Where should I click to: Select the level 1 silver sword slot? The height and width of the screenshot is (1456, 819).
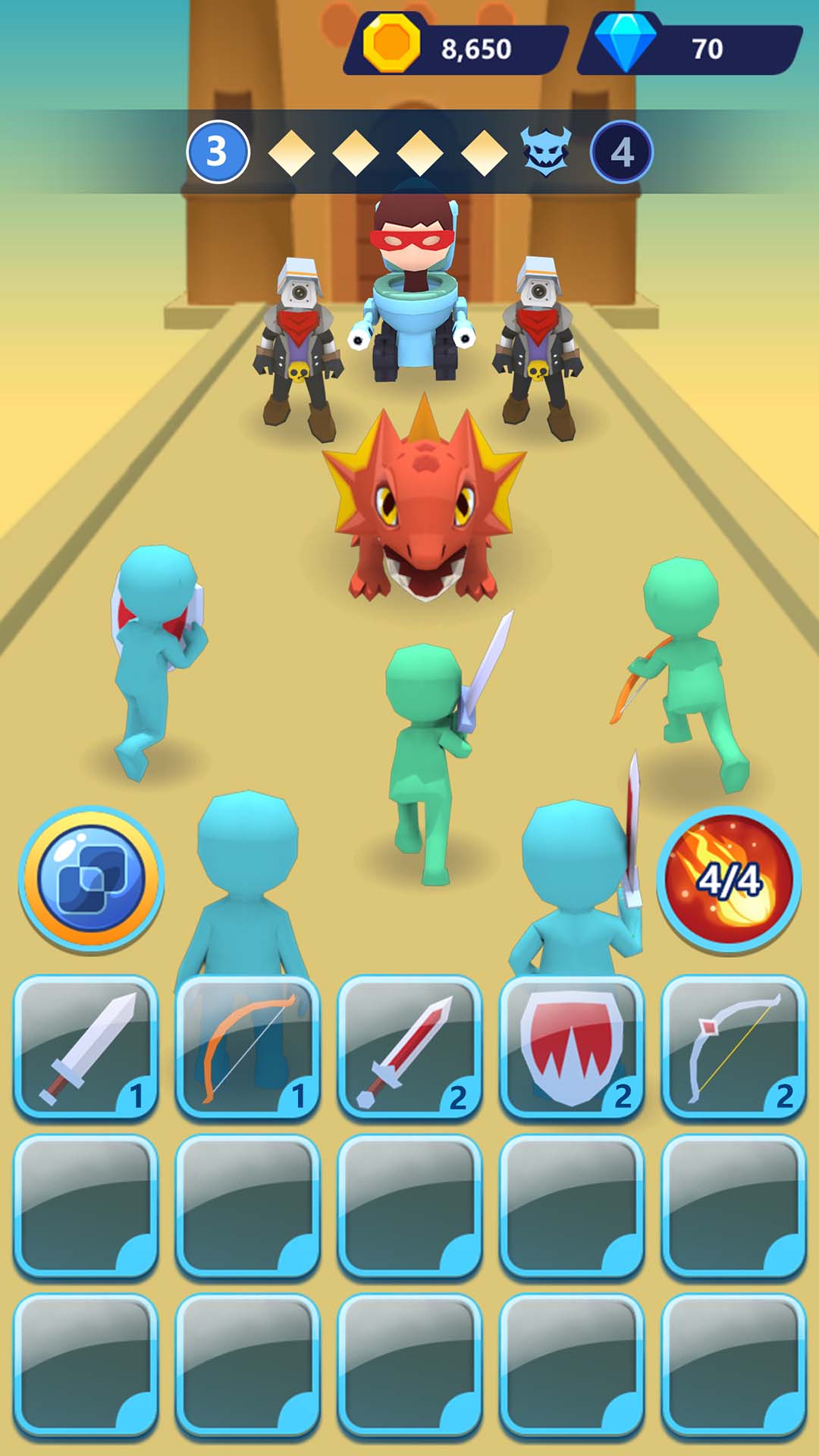coord(86,1047)
